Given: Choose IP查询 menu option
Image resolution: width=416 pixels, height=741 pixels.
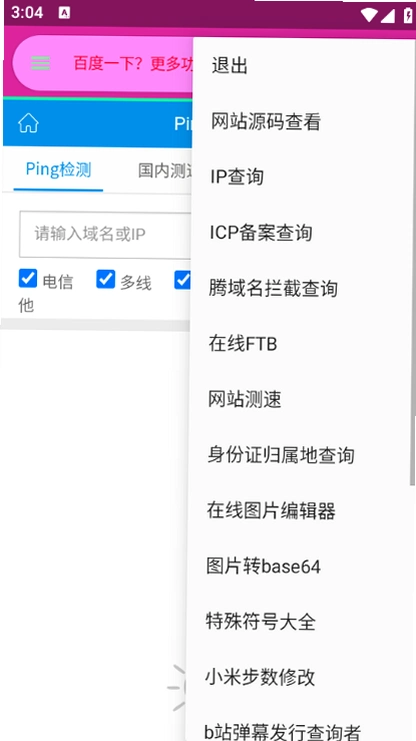Looking at the screenshot, I should (303, 177).
